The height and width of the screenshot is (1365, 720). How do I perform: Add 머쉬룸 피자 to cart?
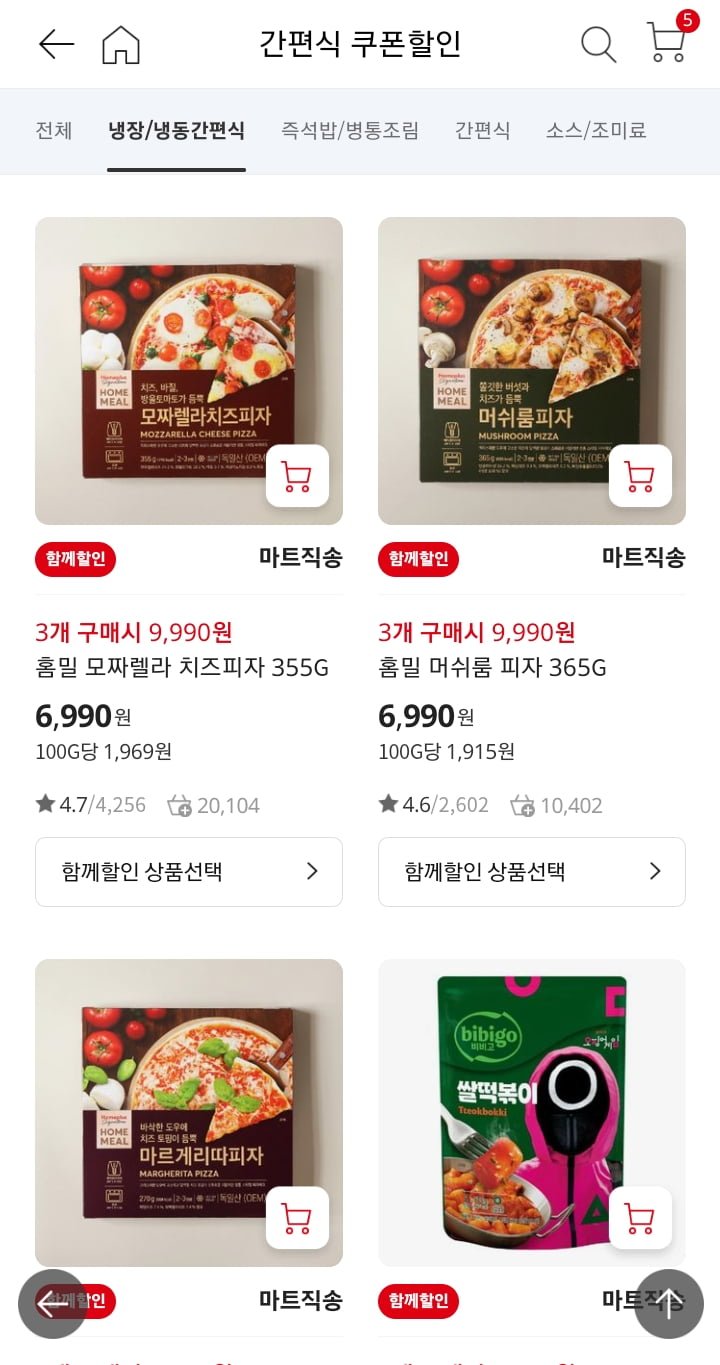[640, 476]
